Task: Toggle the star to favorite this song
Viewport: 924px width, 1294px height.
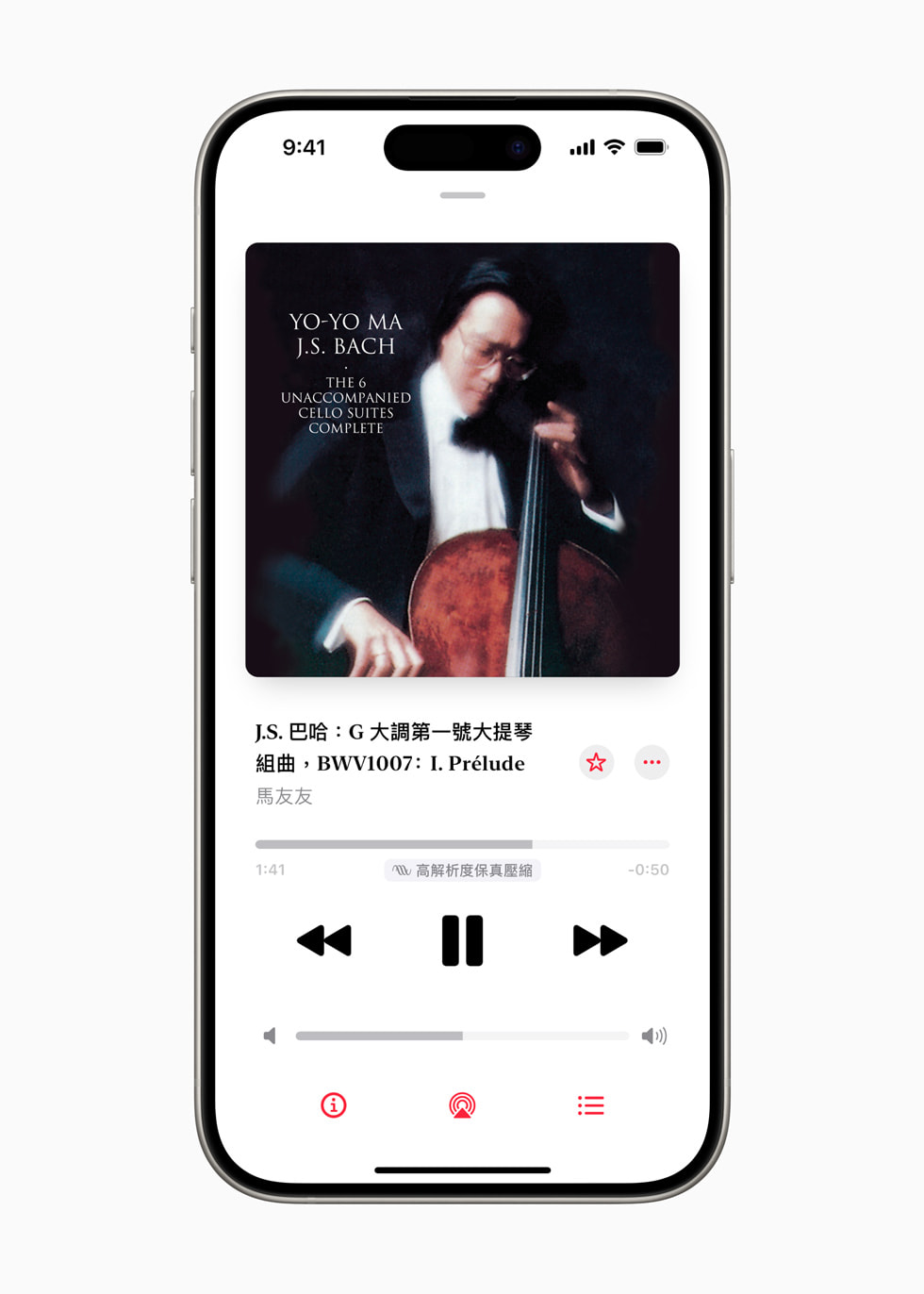Action: pos(596,762)
